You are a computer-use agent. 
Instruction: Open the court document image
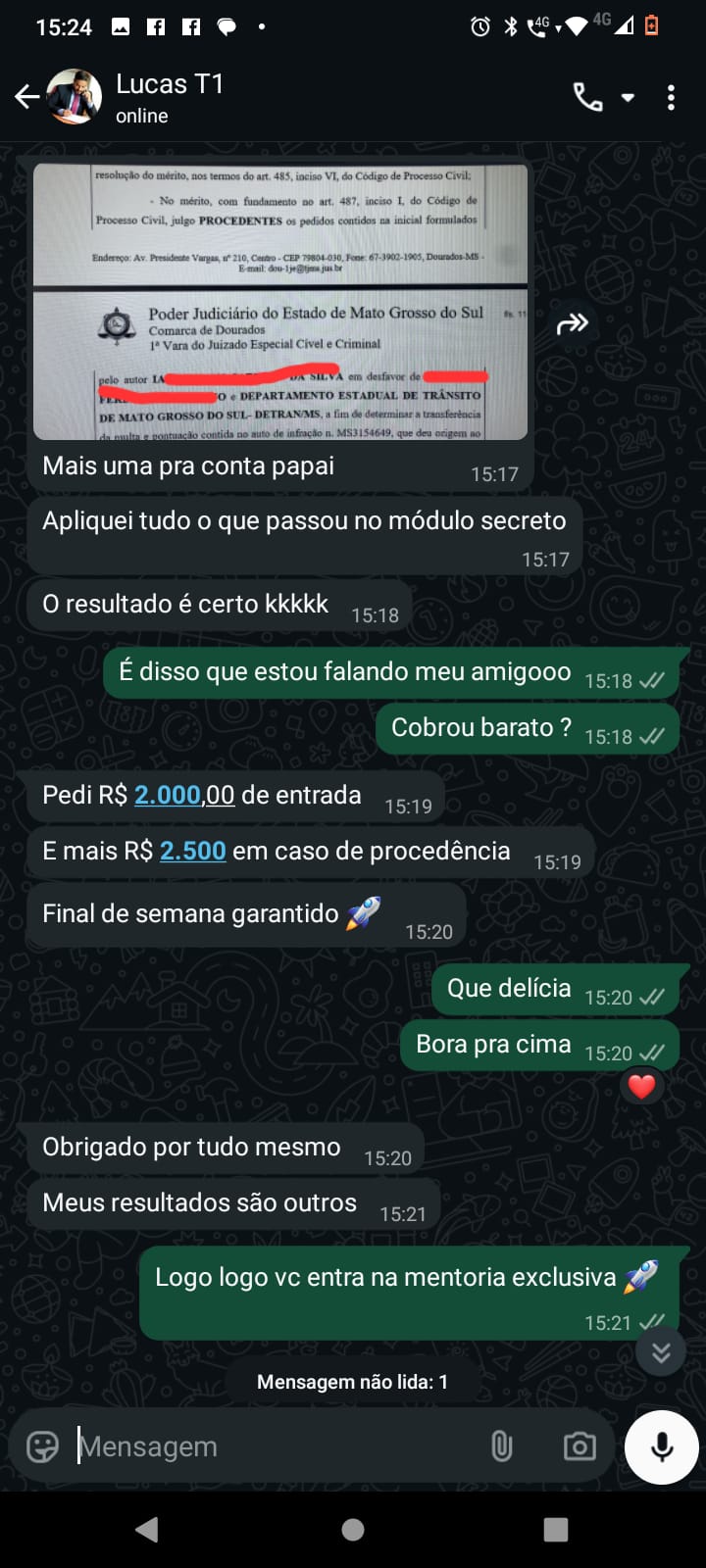tap(280, 302)
